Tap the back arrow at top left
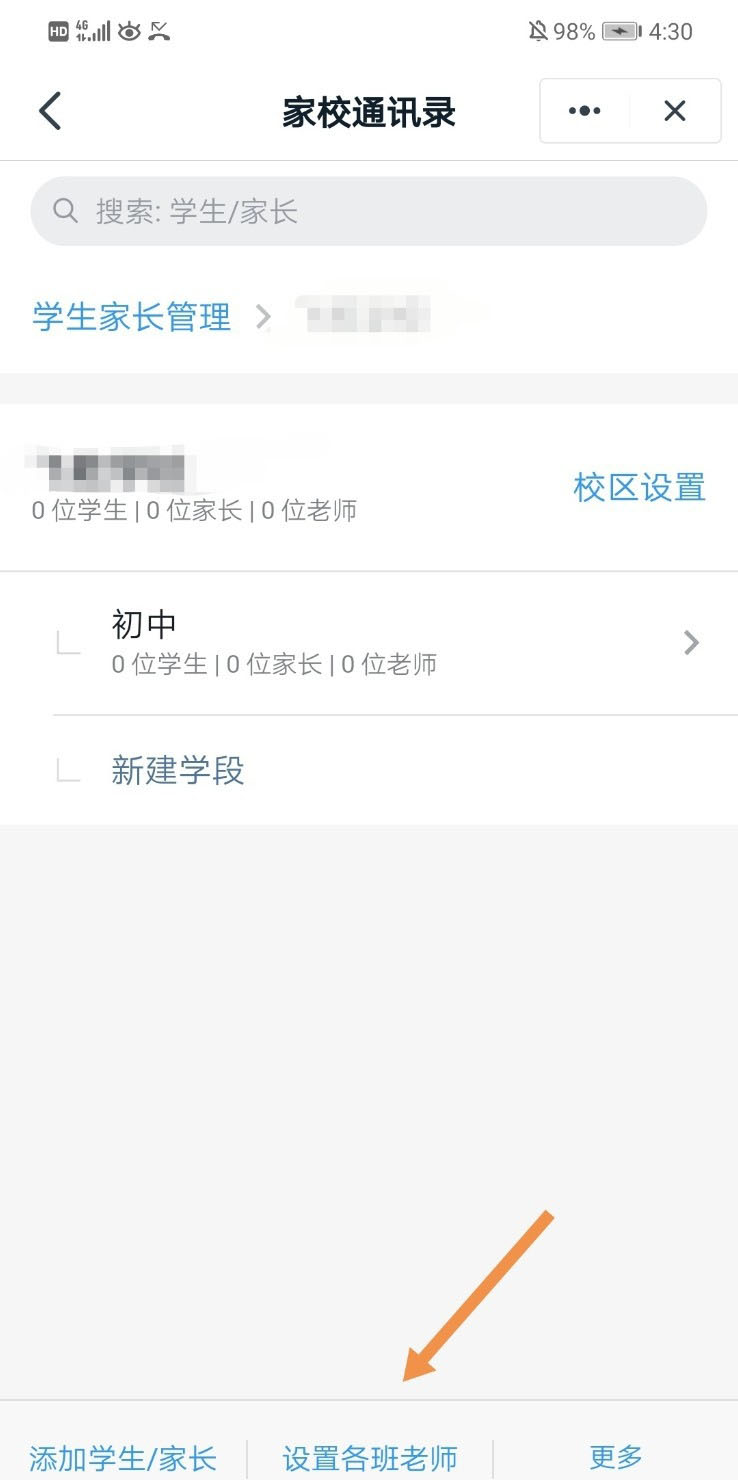Image resolution: width=738 pixels, height=1480 pixels. tap(49, 110)
